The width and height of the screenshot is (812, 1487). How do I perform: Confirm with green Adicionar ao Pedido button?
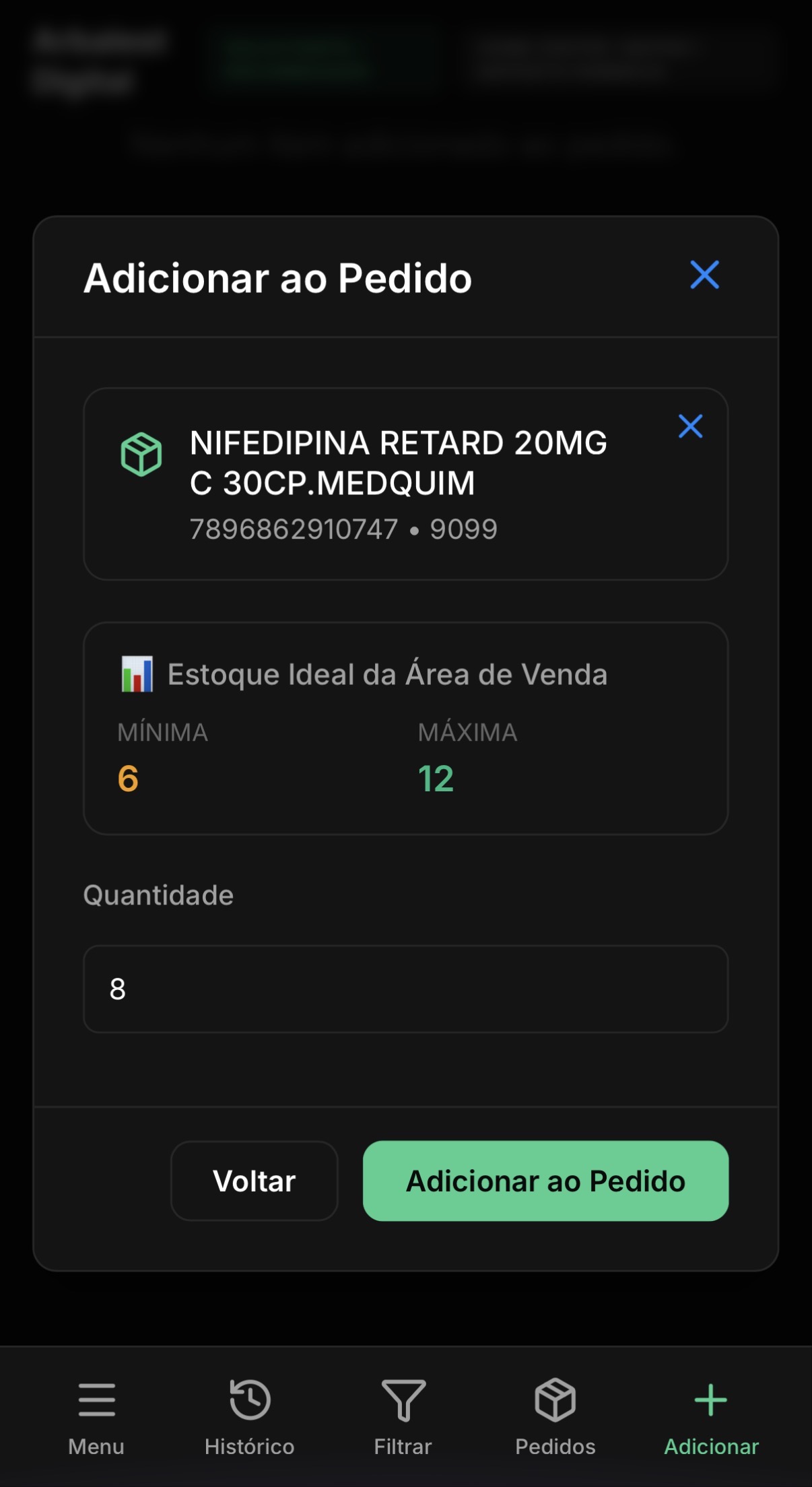545,1181
